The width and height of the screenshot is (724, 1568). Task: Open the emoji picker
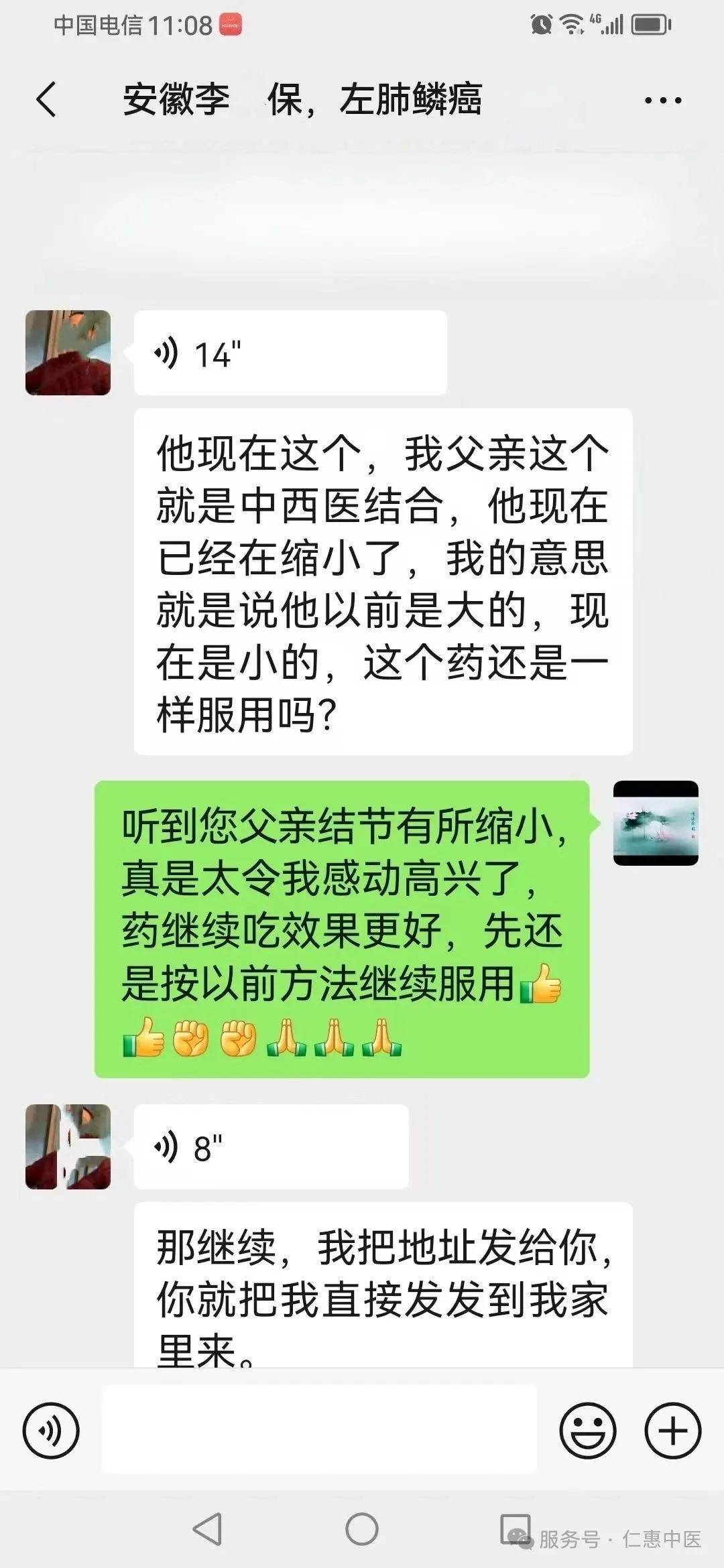(587, 1430)
